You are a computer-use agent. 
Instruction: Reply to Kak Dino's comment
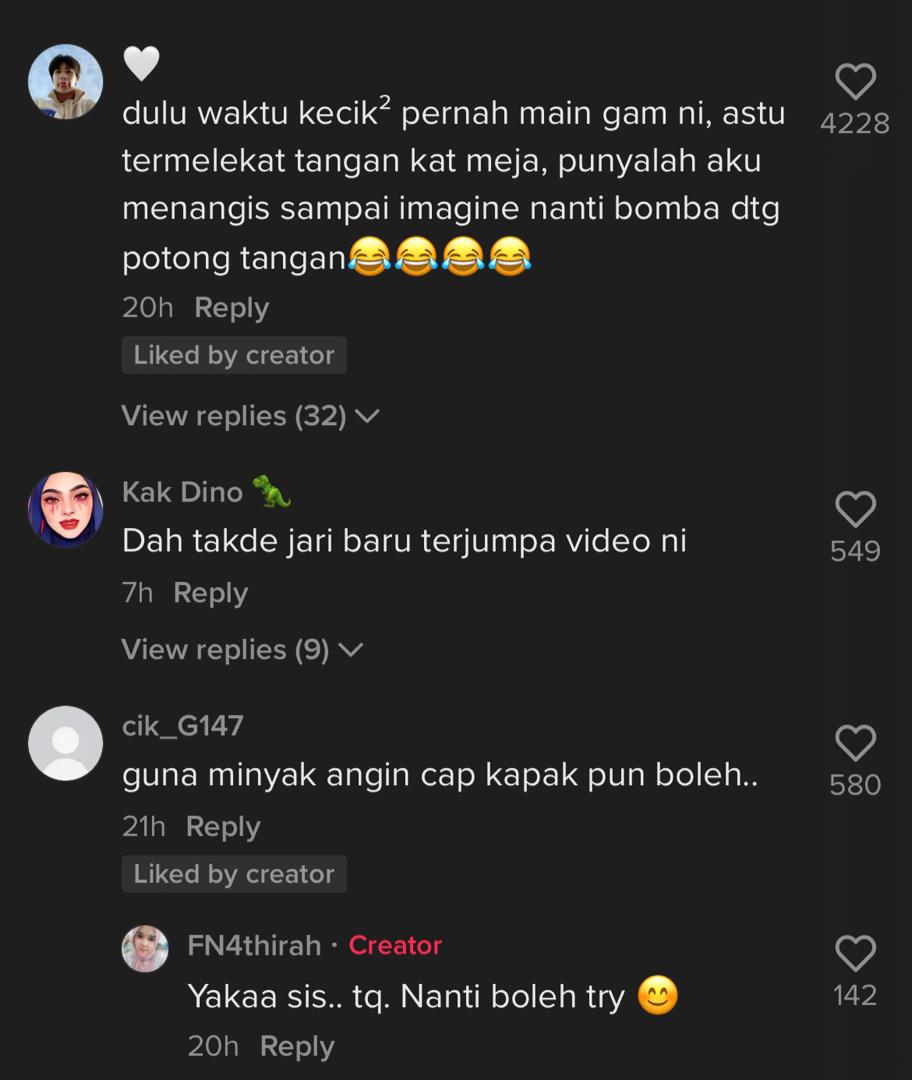coord(210,593)
